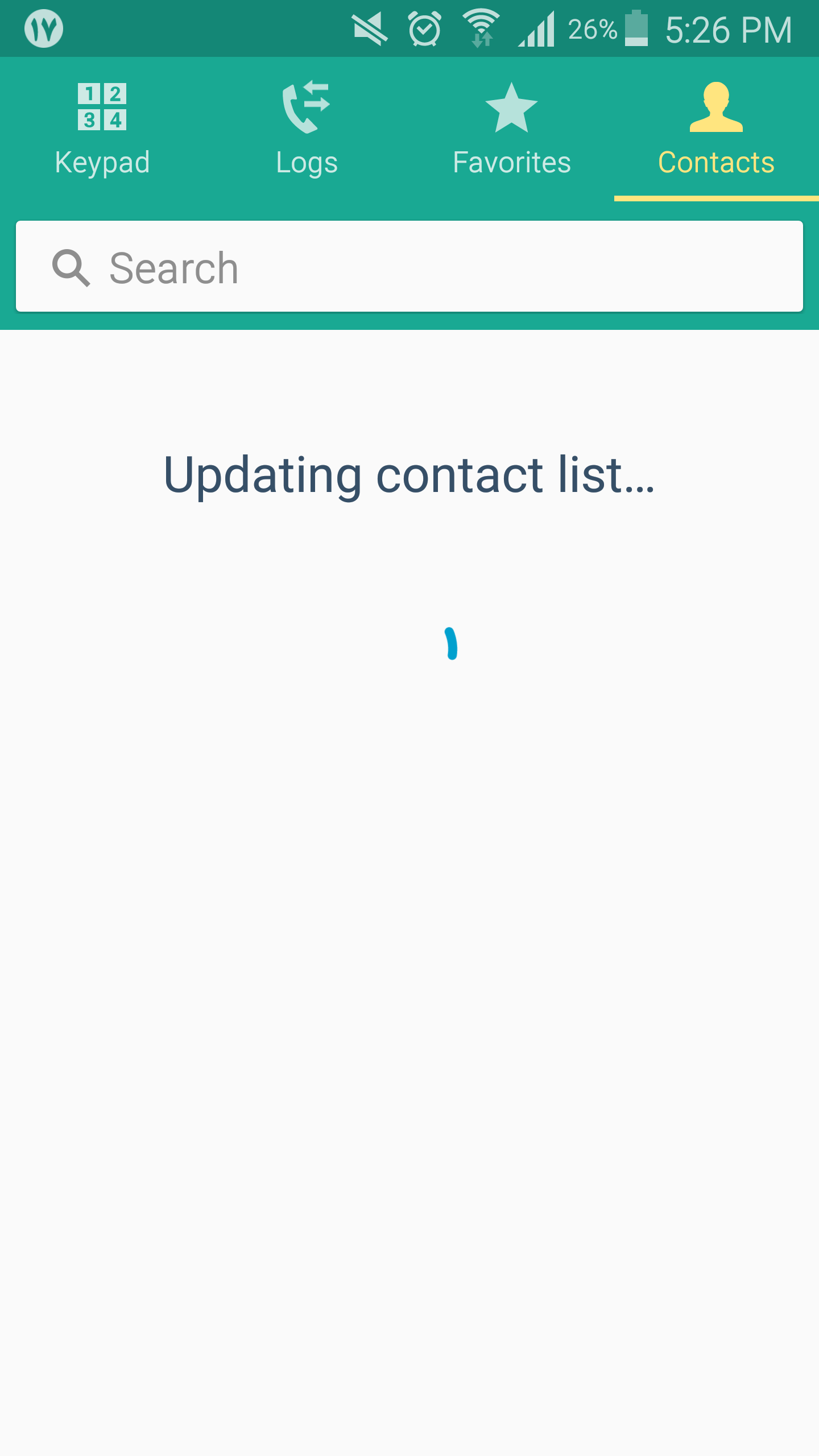Screen dimensions: 819x1456
Task: Go to the Favorites tab
Action: point(512,129)
